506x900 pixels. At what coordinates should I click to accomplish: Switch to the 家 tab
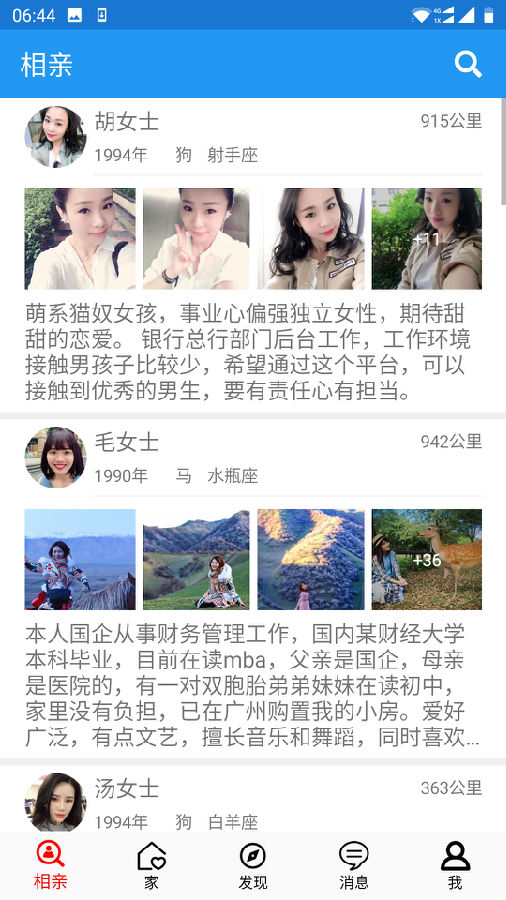tap(151, 866)
